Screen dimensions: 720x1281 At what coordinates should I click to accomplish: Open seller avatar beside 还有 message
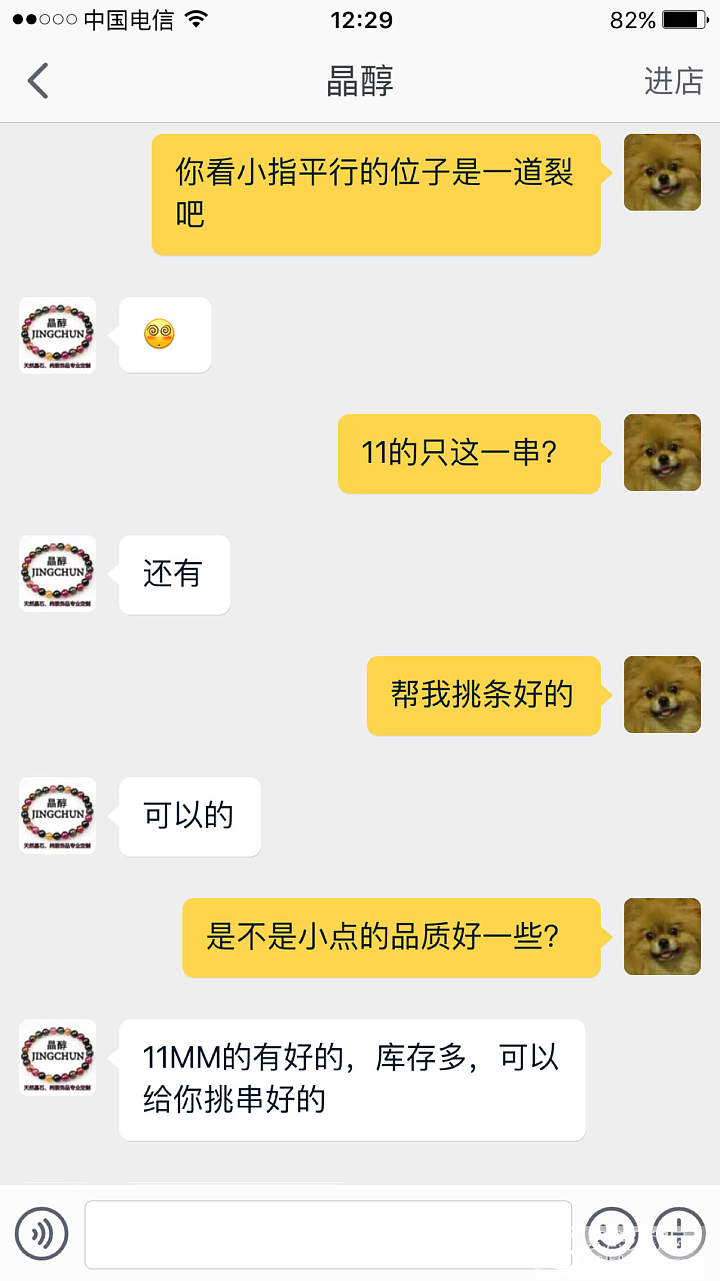pos(58,574)
